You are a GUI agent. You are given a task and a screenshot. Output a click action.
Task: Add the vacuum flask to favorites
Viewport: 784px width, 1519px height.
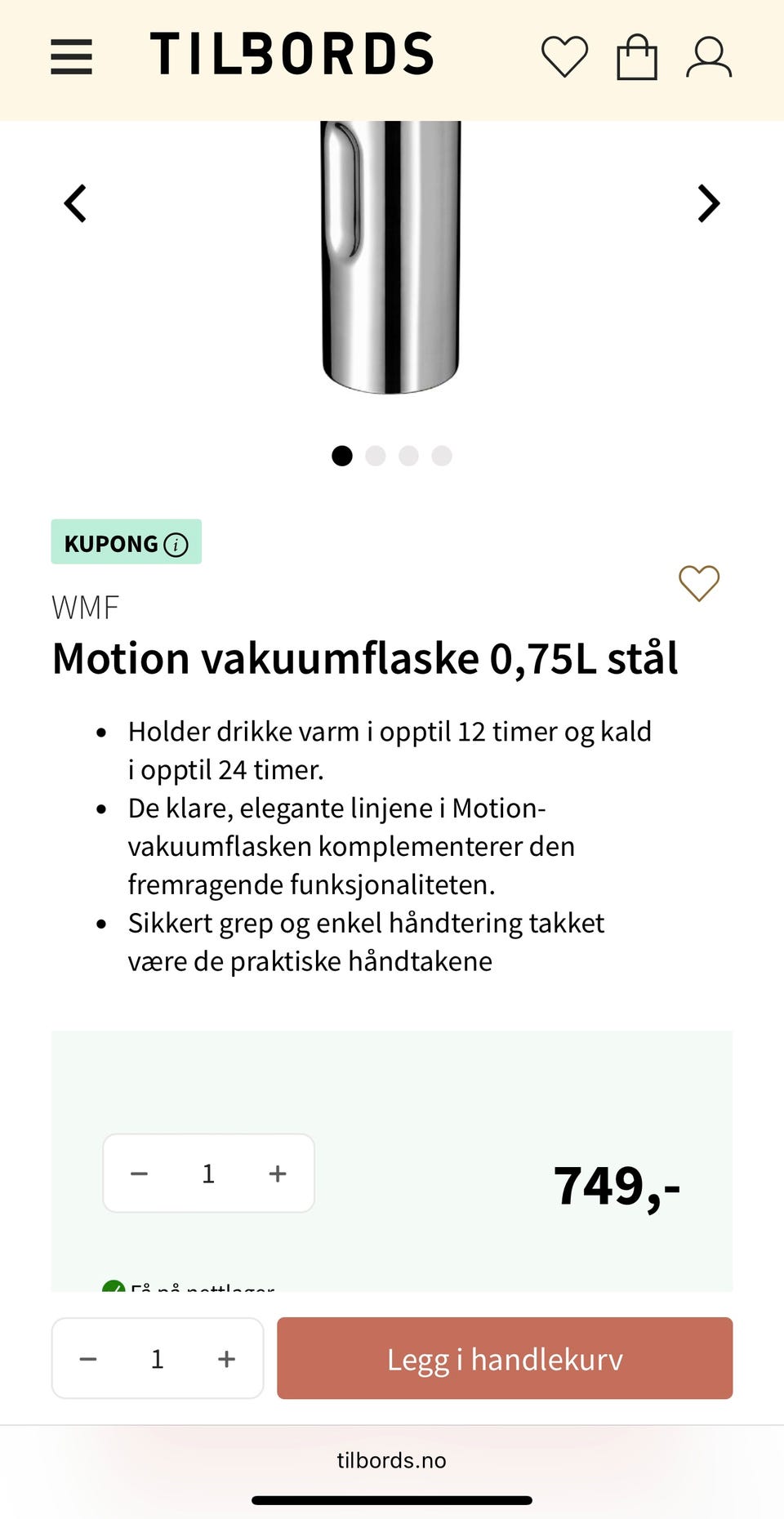(698, 583)
